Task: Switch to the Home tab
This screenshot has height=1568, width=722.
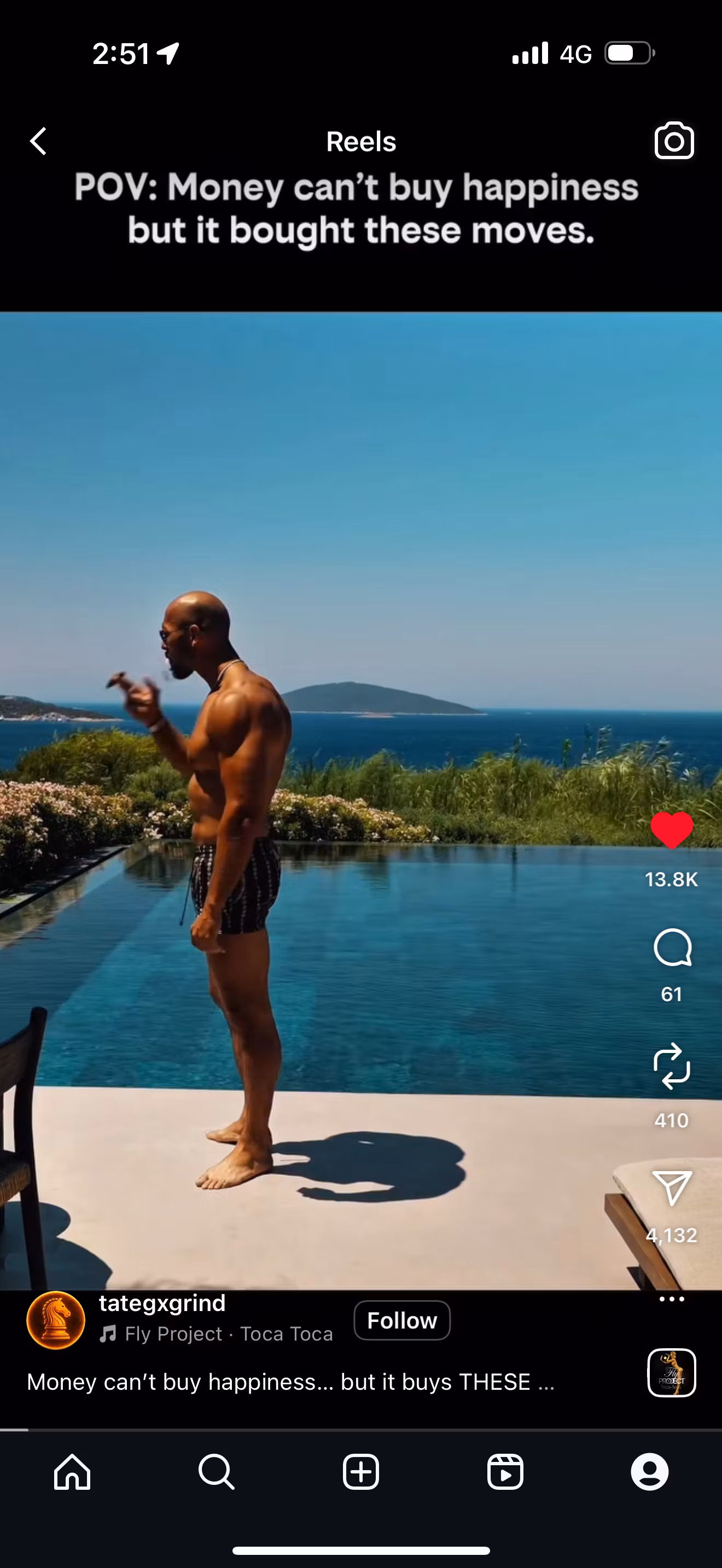Action: (x=72, y=1472)
